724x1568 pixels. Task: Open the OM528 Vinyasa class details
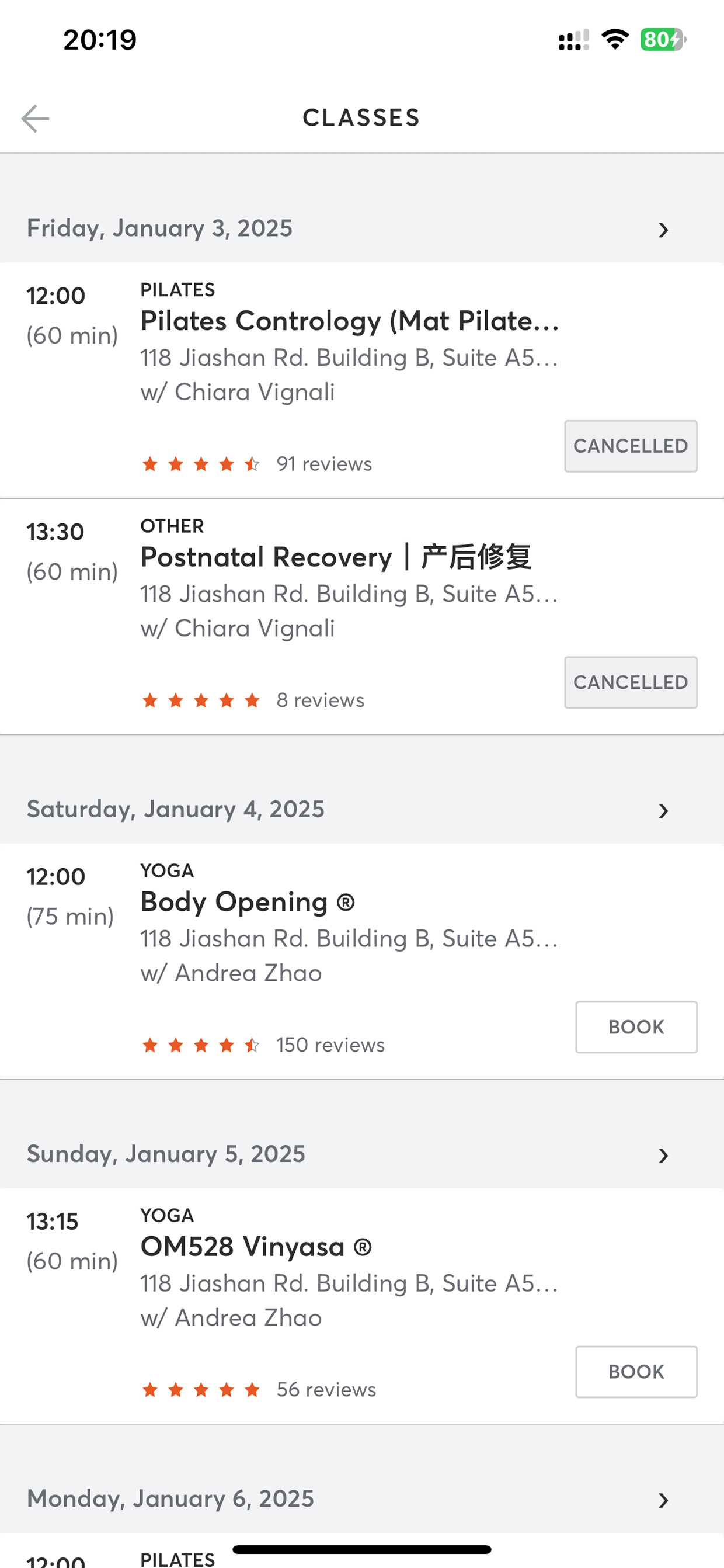pyautogui.click(x=256, y=1247)
